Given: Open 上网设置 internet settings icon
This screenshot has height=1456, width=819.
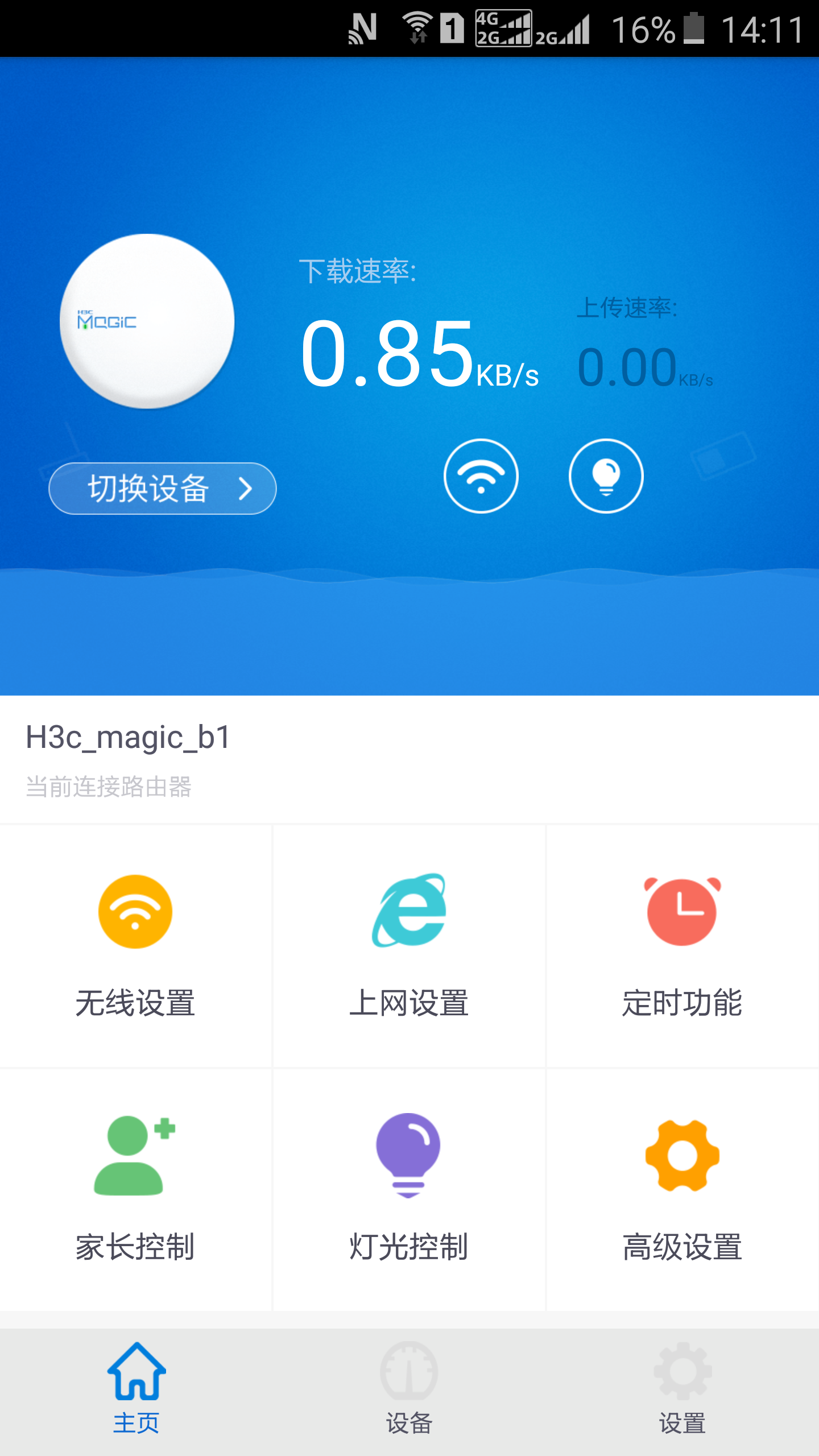Looking at the screenshot, I should 409,911.
